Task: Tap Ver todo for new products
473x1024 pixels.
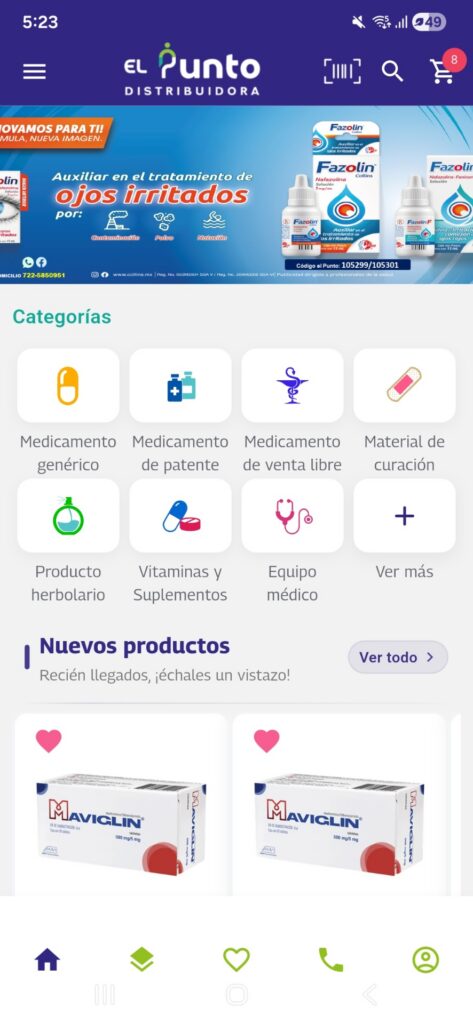Action: 398,657
